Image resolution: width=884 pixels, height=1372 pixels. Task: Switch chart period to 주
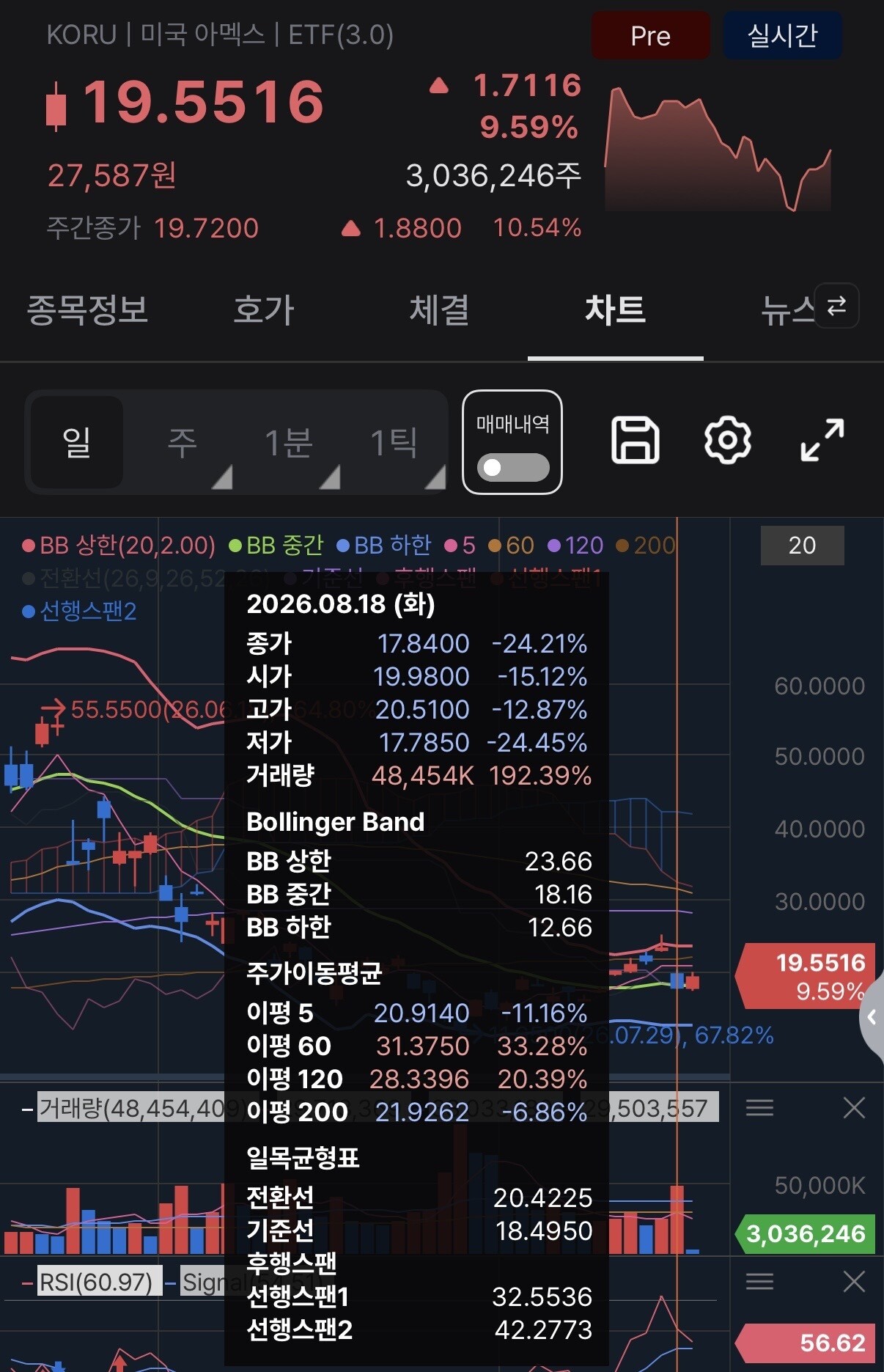(183, 442)
